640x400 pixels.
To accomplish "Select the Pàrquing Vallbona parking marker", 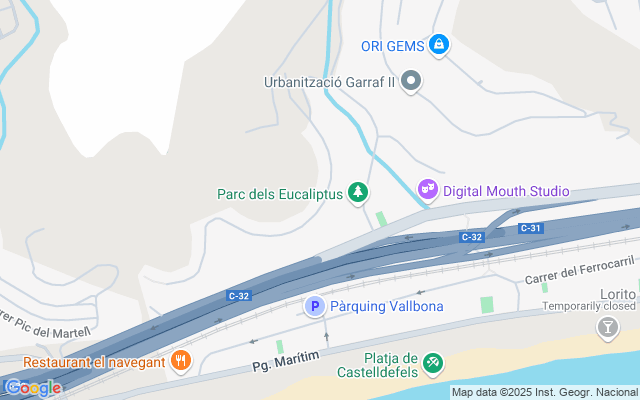I will tap(314, 306).
